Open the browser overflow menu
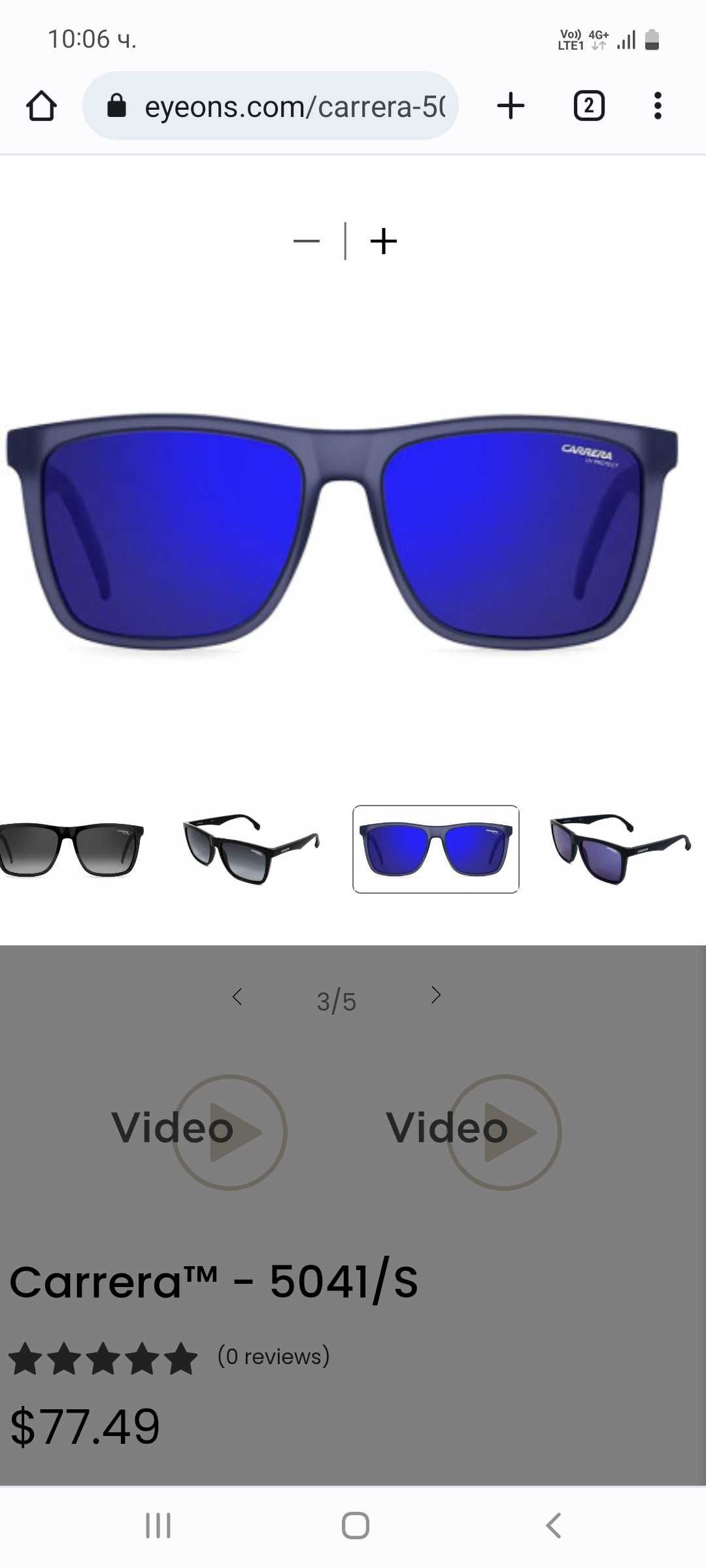 click(658, 106)
